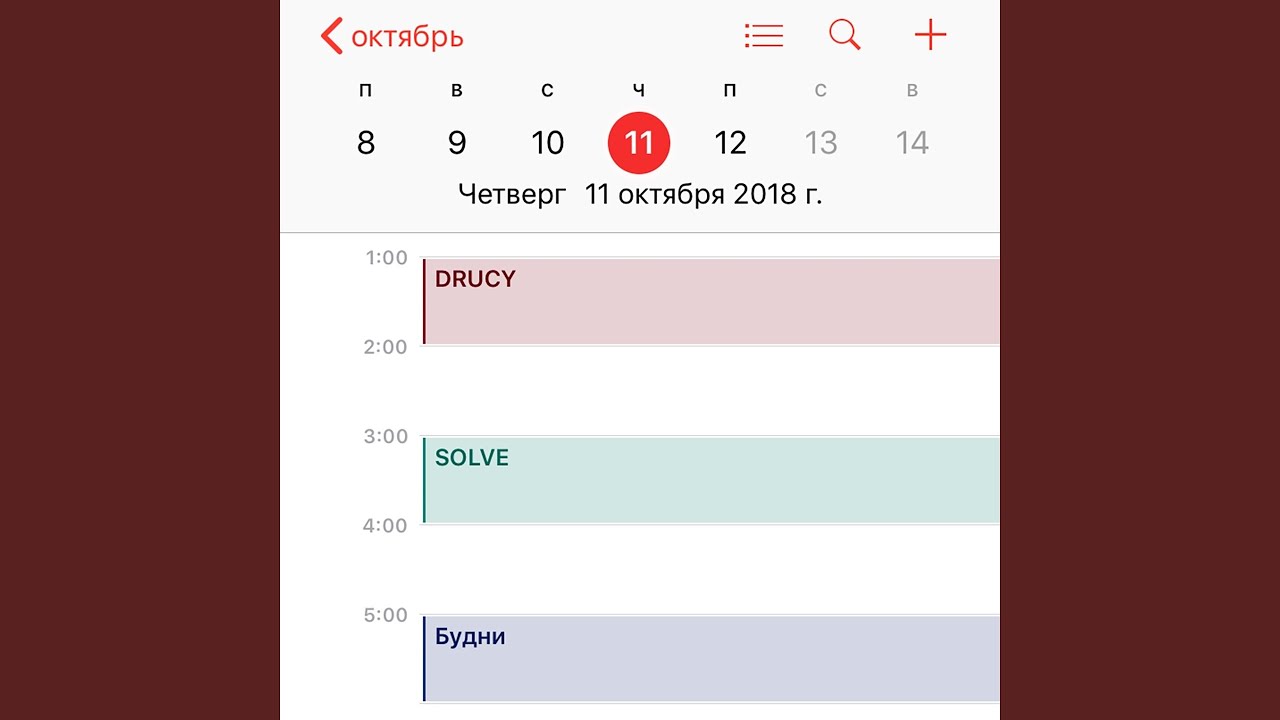Screen dimensions: 1280x720
Task: Open the calendar search
Action: pos(845,36)
